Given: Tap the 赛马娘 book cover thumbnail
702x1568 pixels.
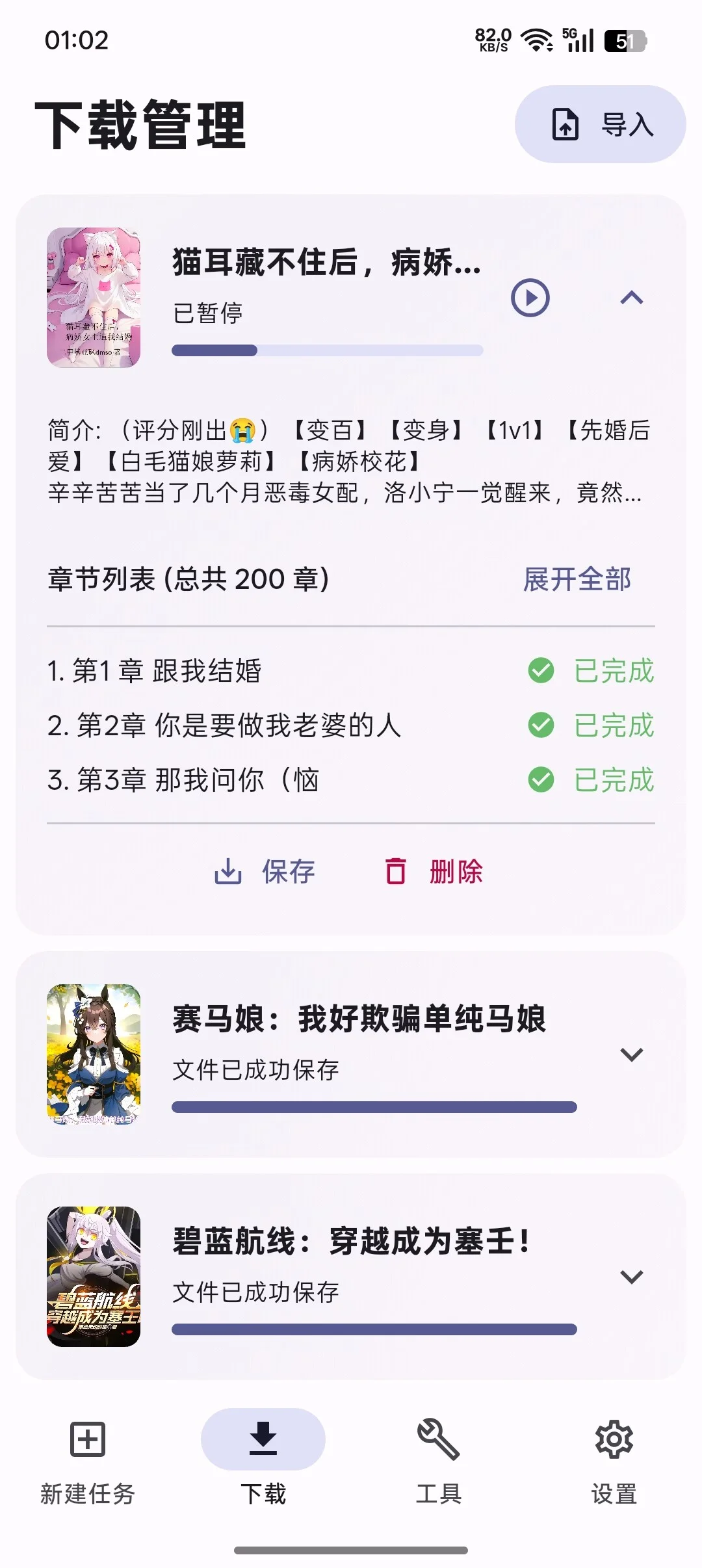Looking at the screenshot, I should (94, 1052).
